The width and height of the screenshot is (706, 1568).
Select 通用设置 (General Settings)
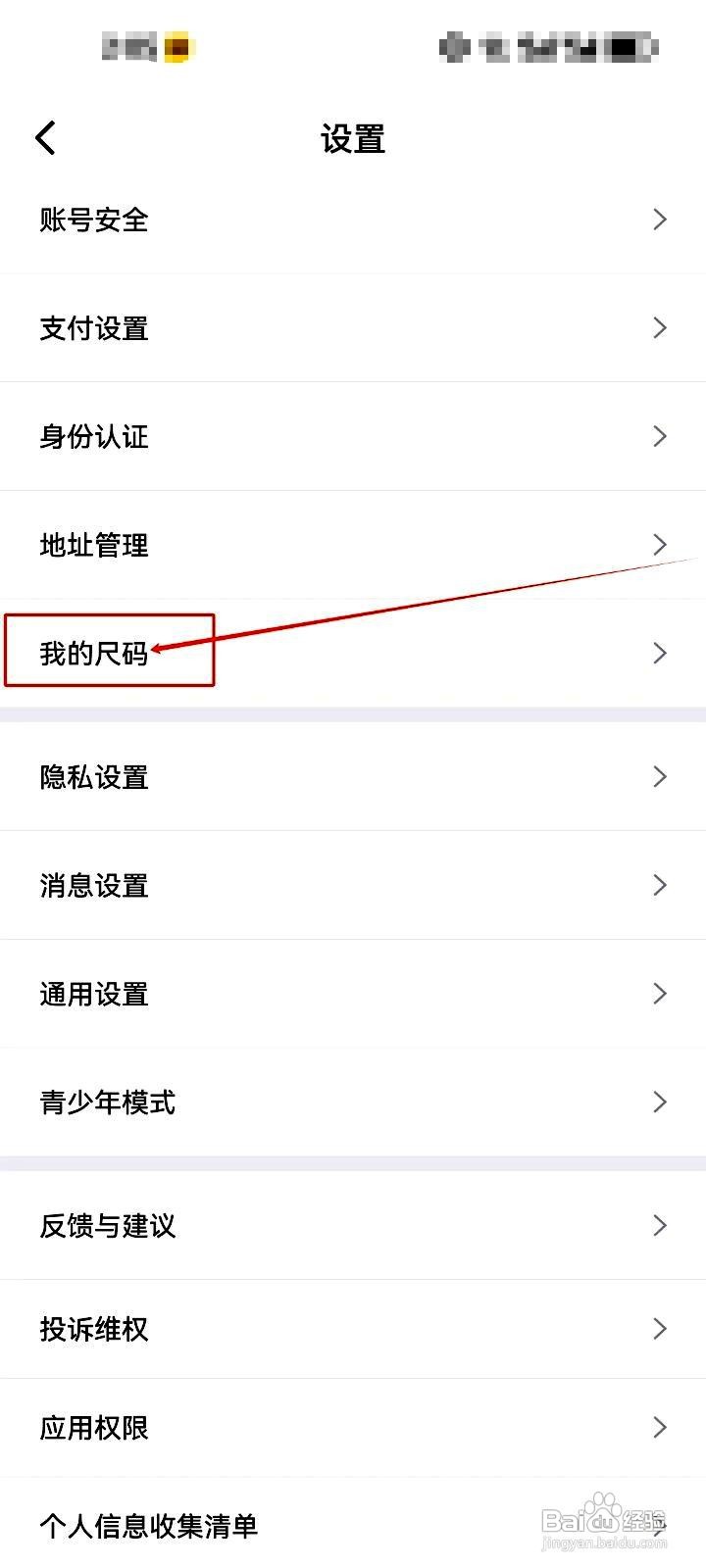93,994
